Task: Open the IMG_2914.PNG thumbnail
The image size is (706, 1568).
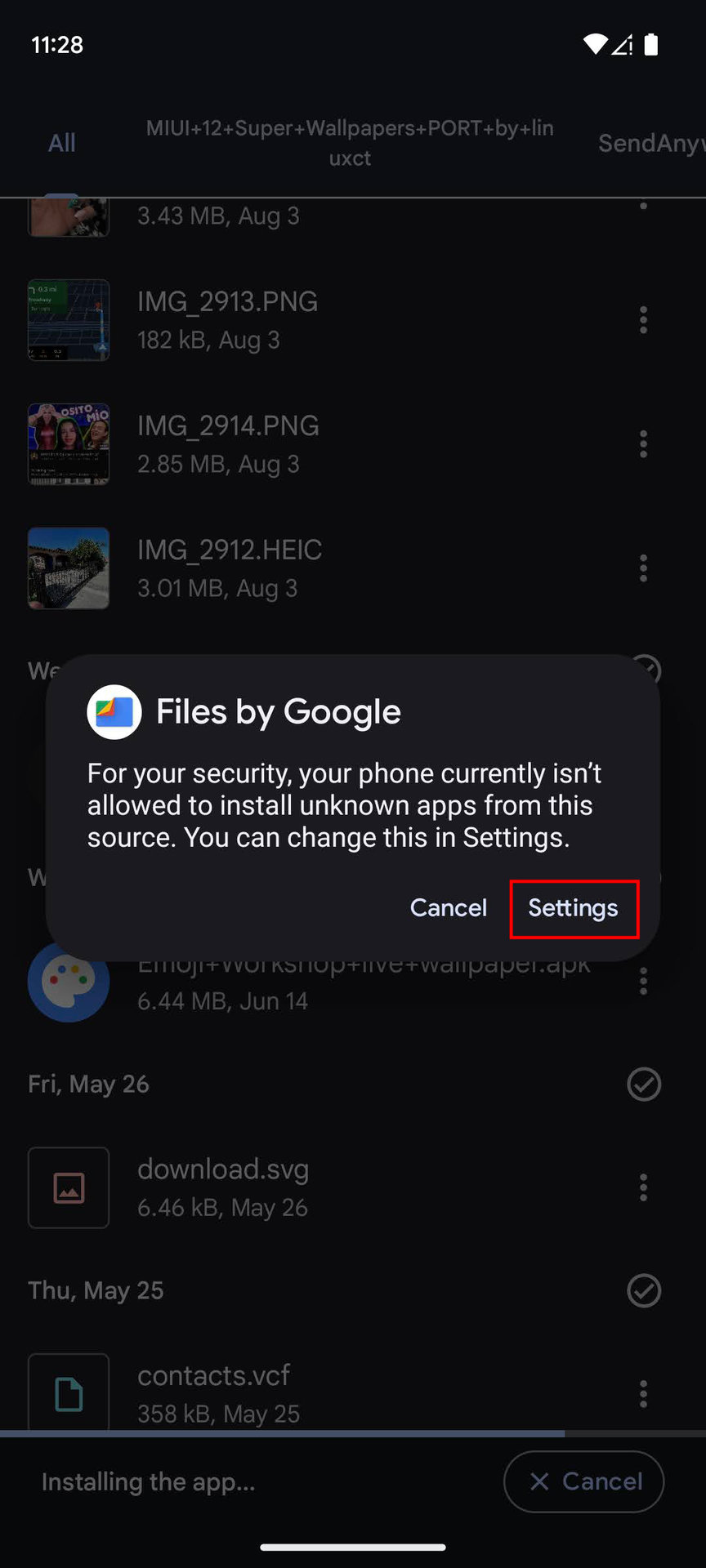Action: 69,445
